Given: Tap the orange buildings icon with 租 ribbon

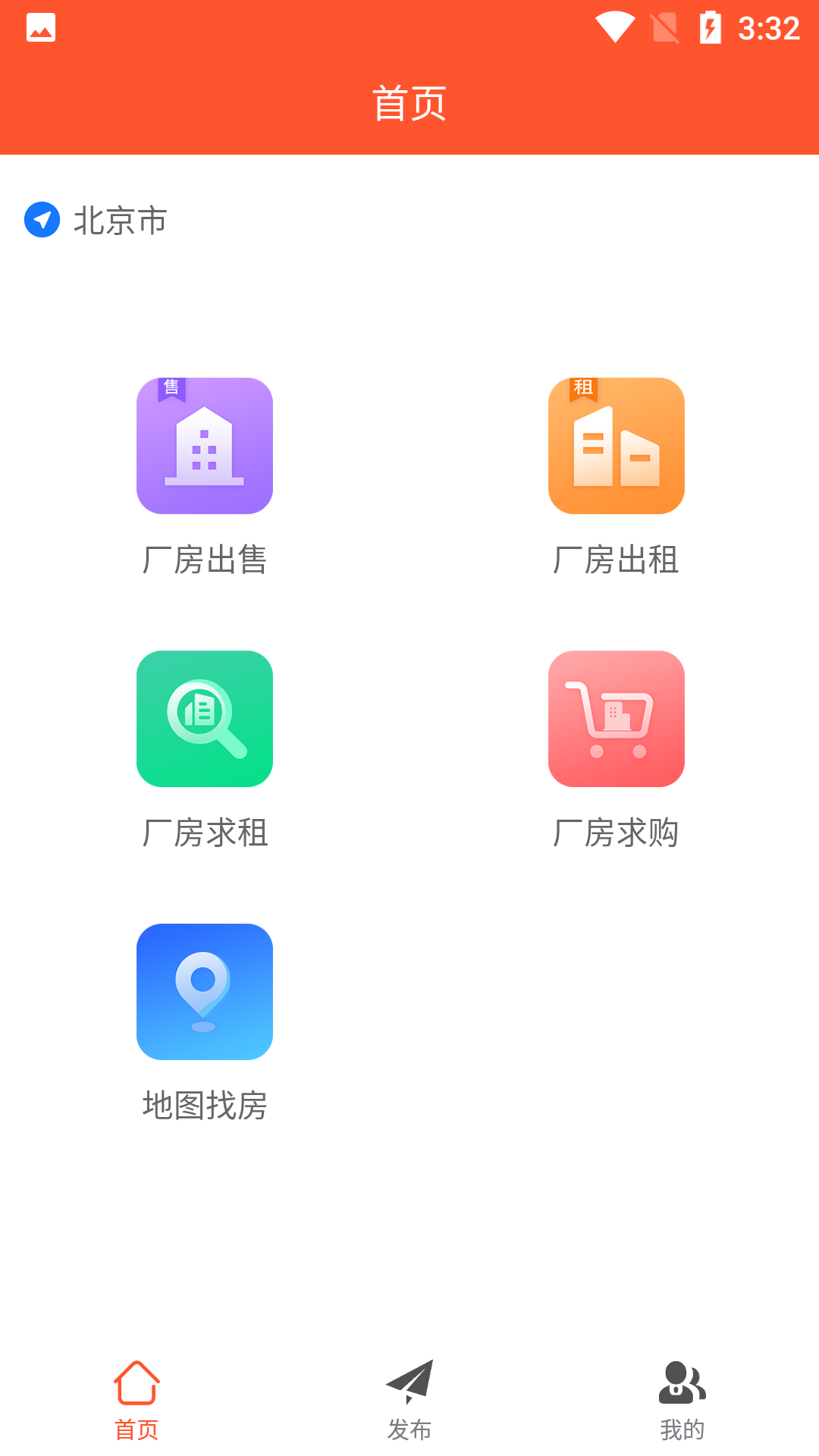Looking at the screenshot, I should [616, 446].
